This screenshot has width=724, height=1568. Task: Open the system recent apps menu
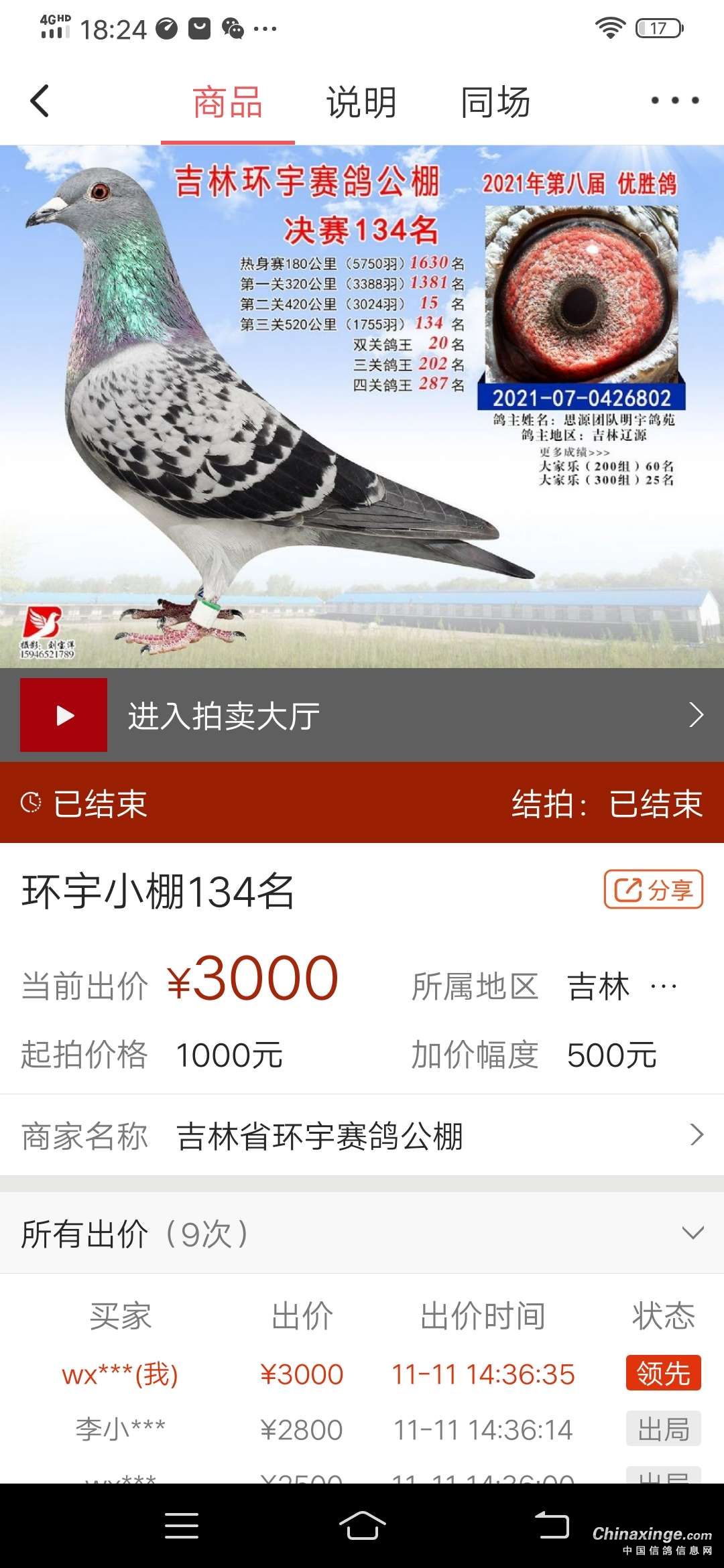[182, 1526]
